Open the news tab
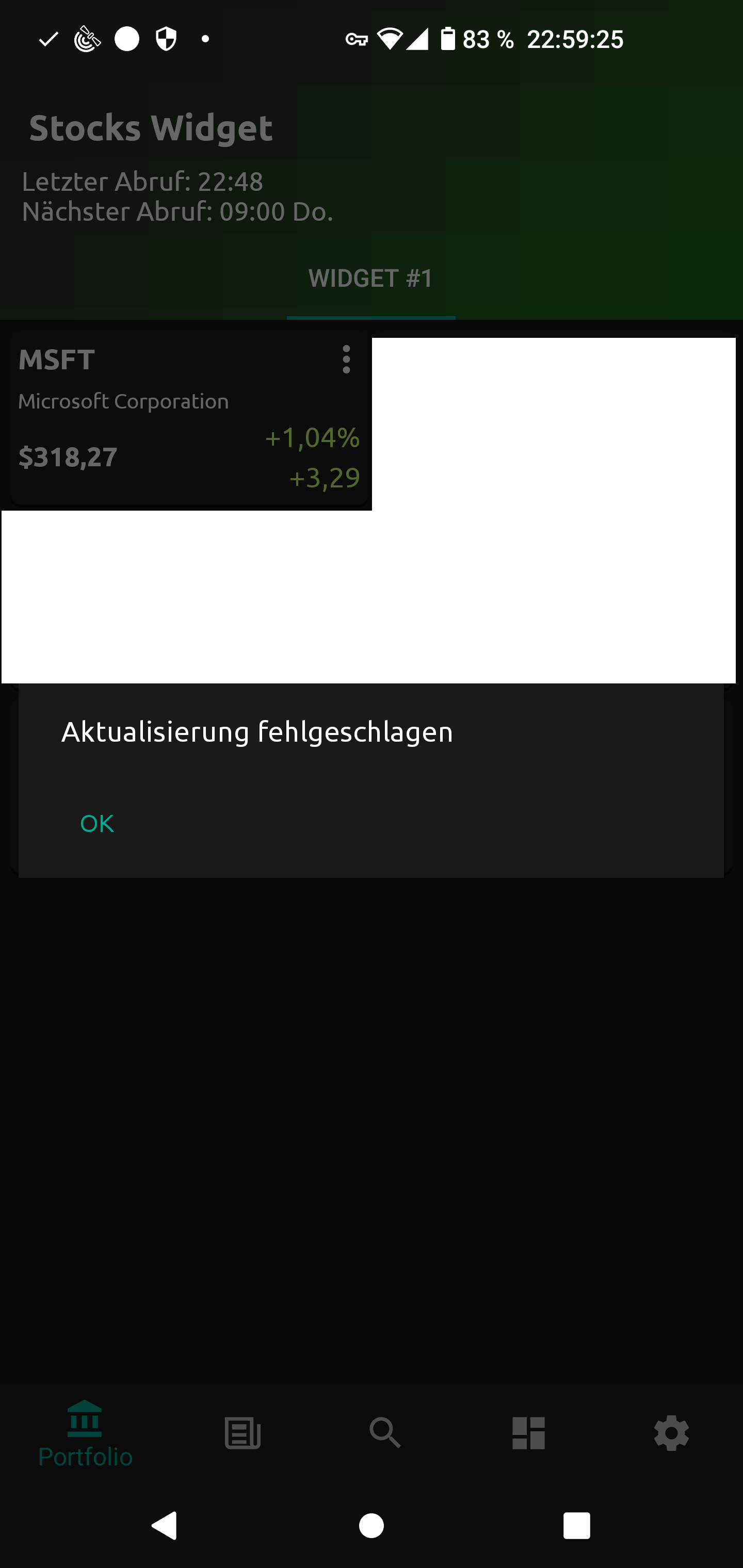 point(243,1433)
